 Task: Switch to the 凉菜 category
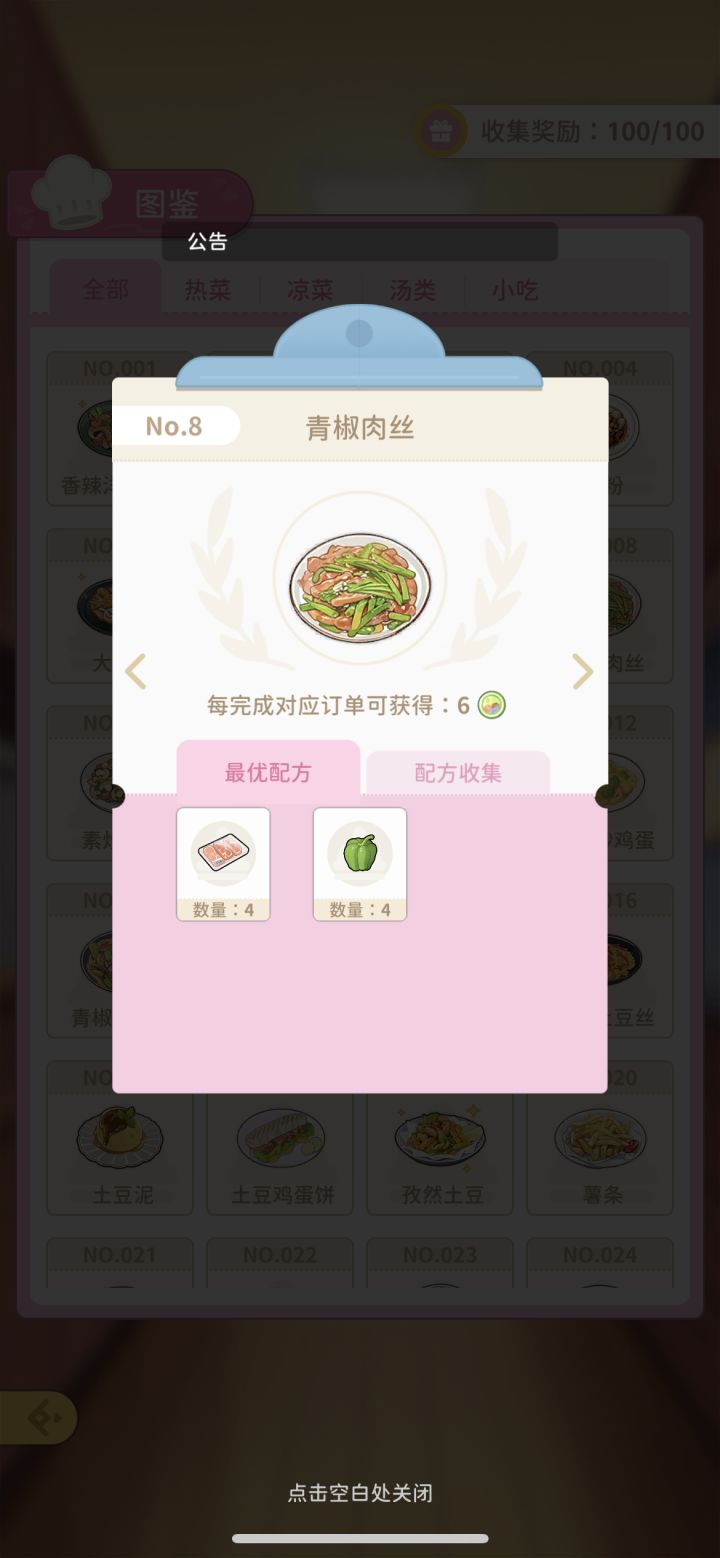[313, 290]
